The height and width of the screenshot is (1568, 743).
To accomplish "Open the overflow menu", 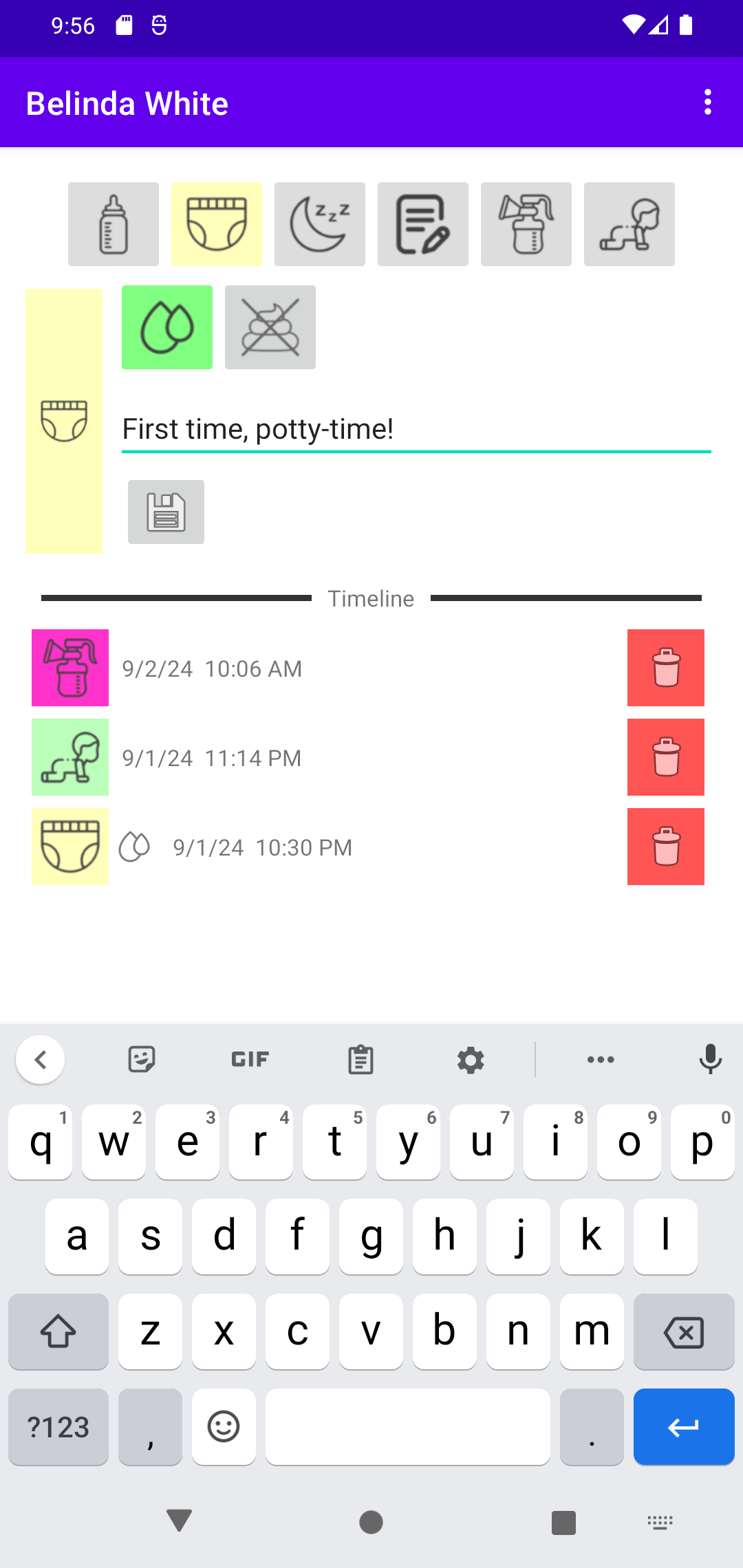I will [707, 102].
